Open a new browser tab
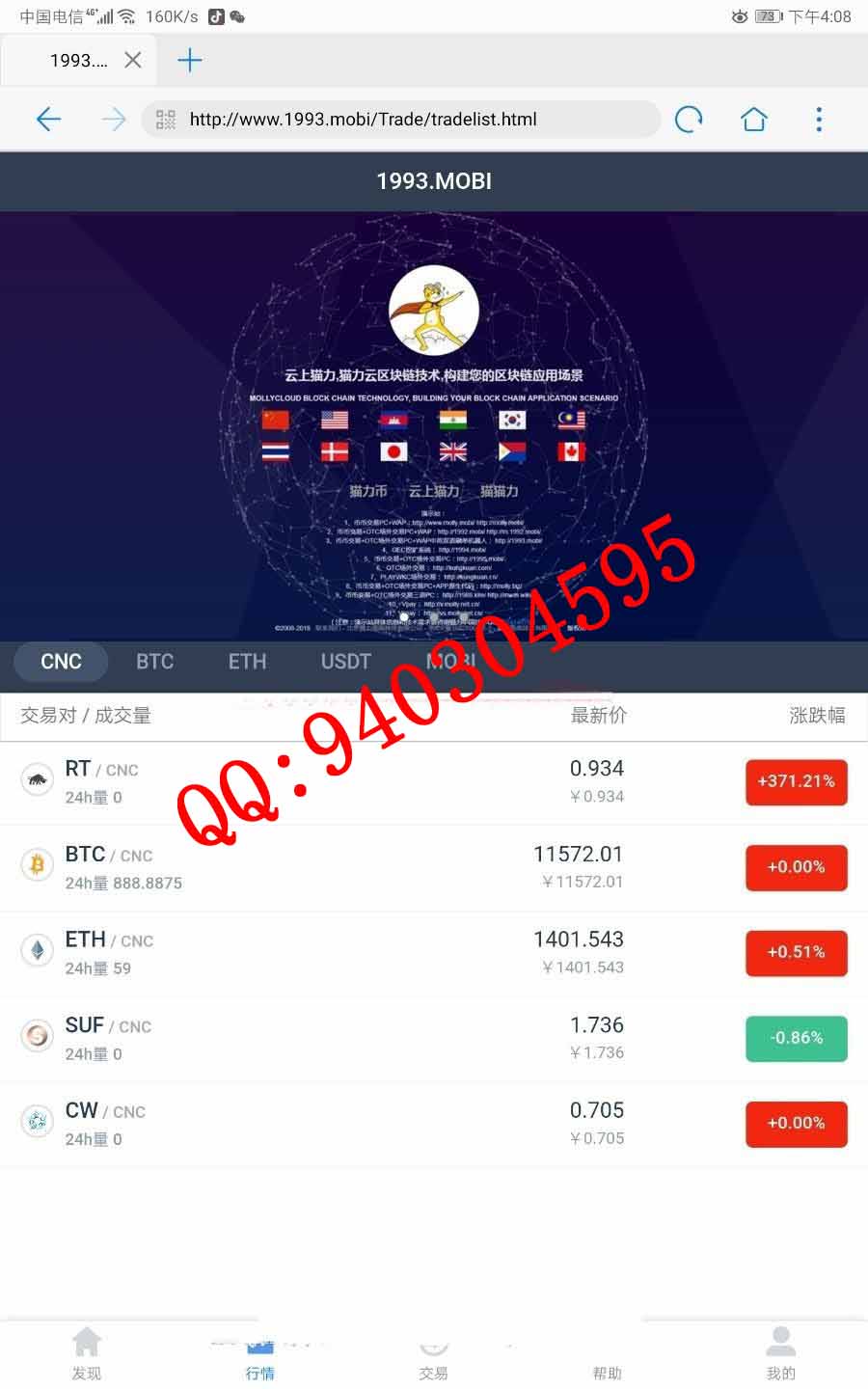 [x=190, y=60]
